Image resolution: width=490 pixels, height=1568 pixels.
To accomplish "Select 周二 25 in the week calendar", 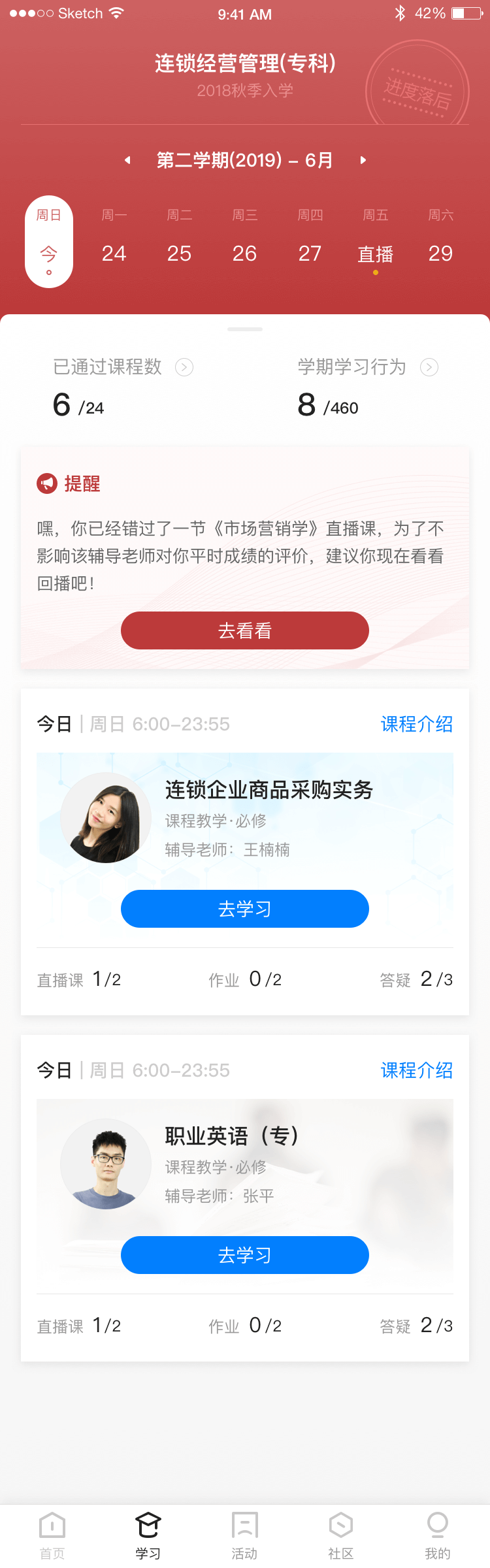I will (180, 240).
